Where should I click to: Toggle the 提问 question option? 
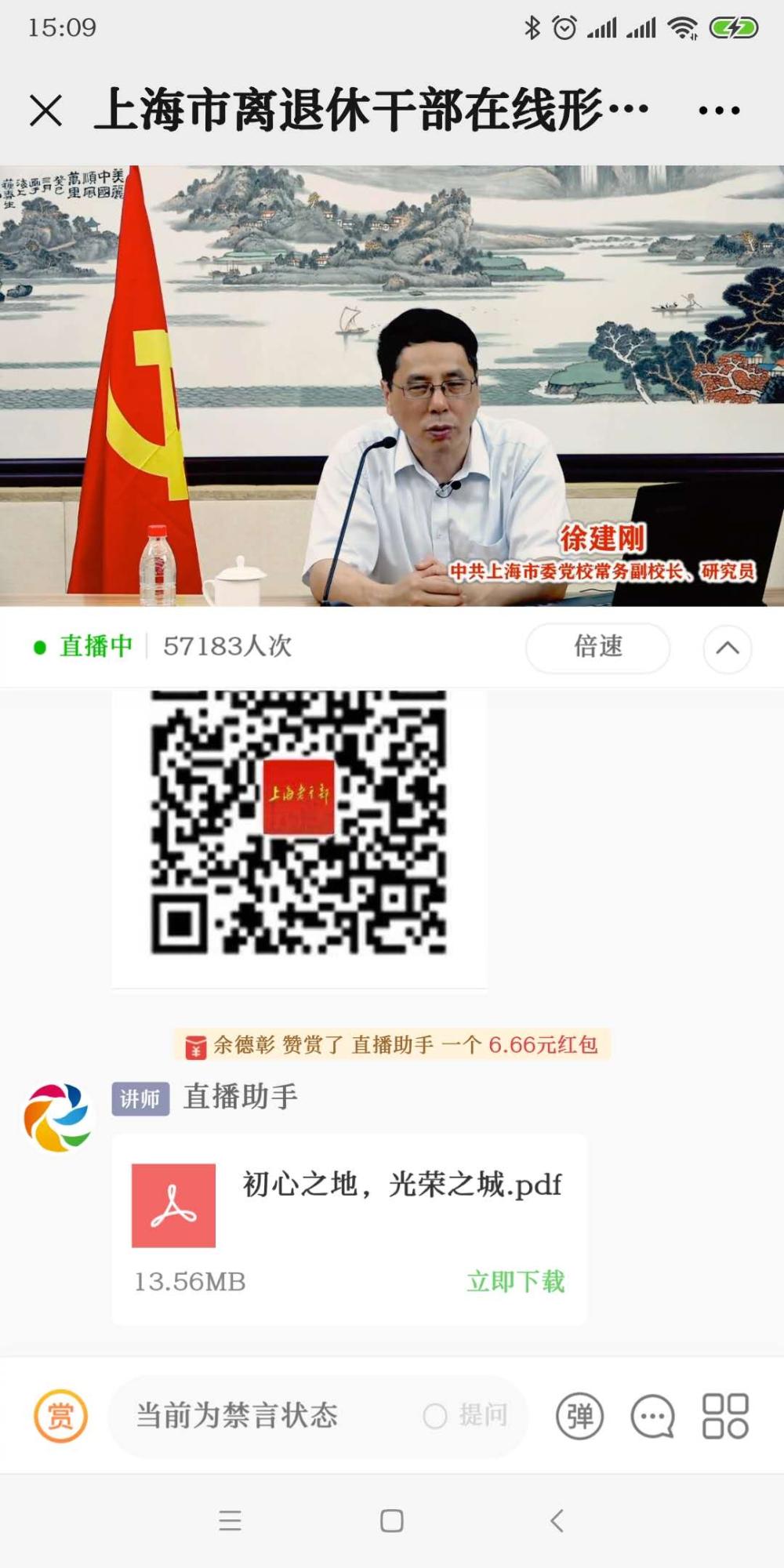coord(466,1416)
